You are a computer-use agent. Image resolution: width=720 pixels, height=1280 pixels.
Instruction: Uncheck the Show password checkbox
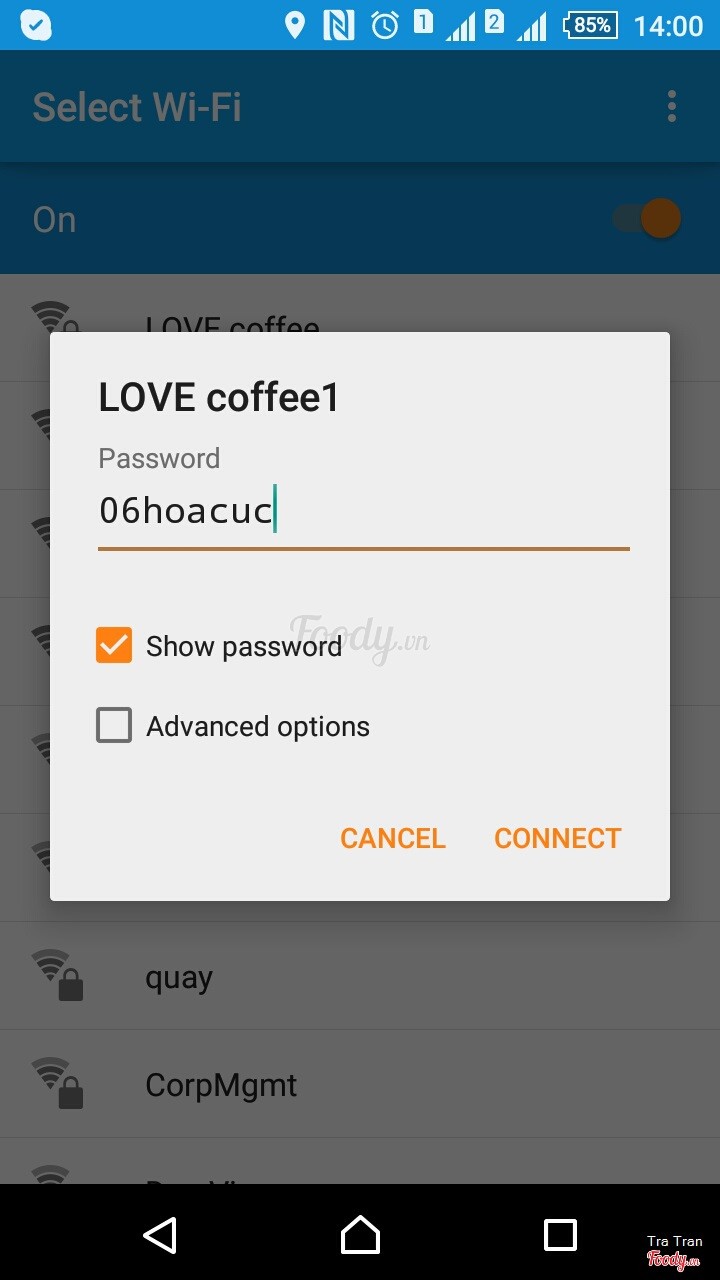tap(114, 645)
